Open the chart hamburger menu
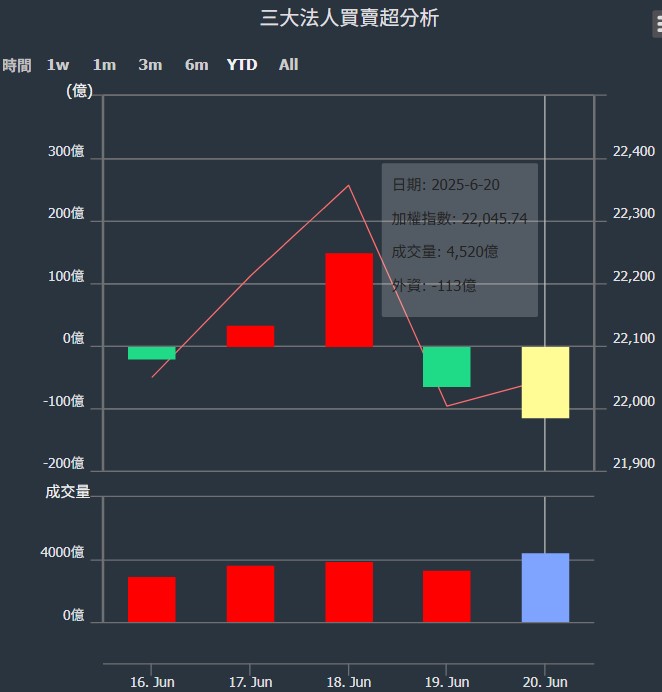This screenshot has height=692, width=662. tap(656, 24)
